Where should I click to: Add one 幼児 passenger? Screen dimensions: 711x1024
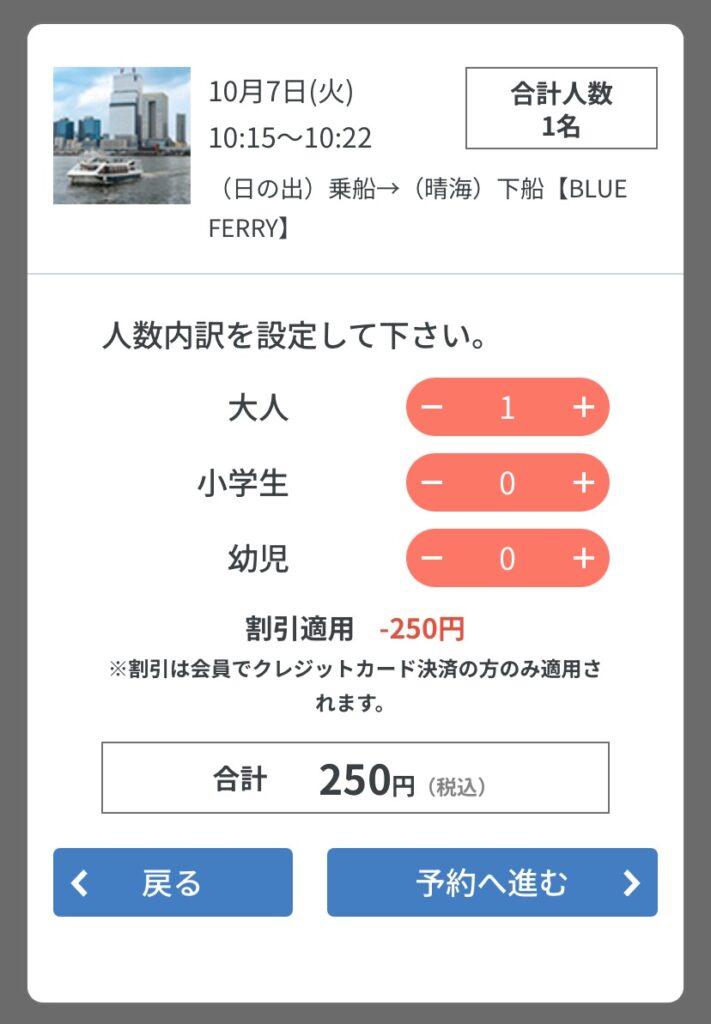click(x=583, y=558)
